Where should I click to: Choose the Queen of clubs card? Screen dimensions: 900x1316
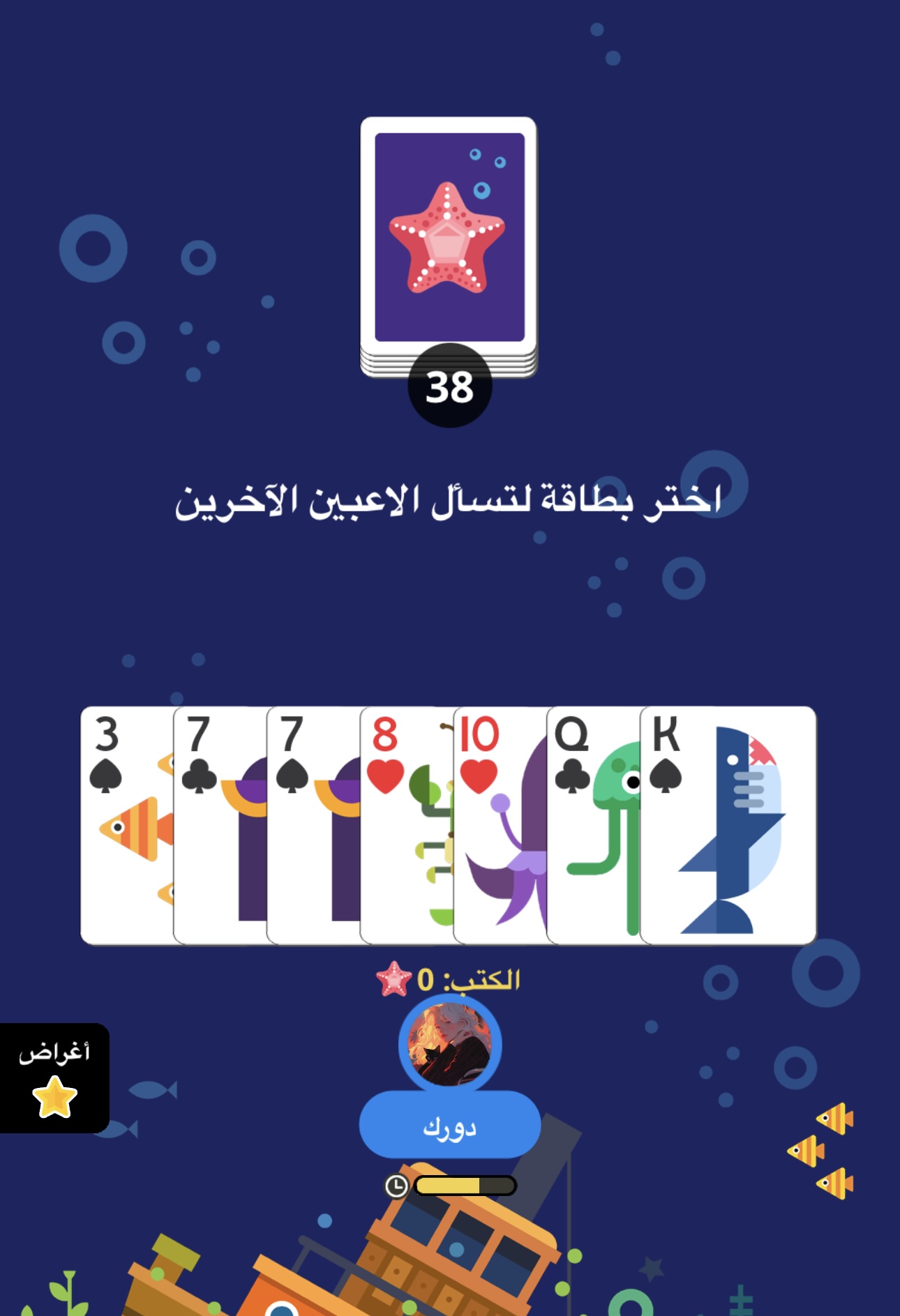593,826
